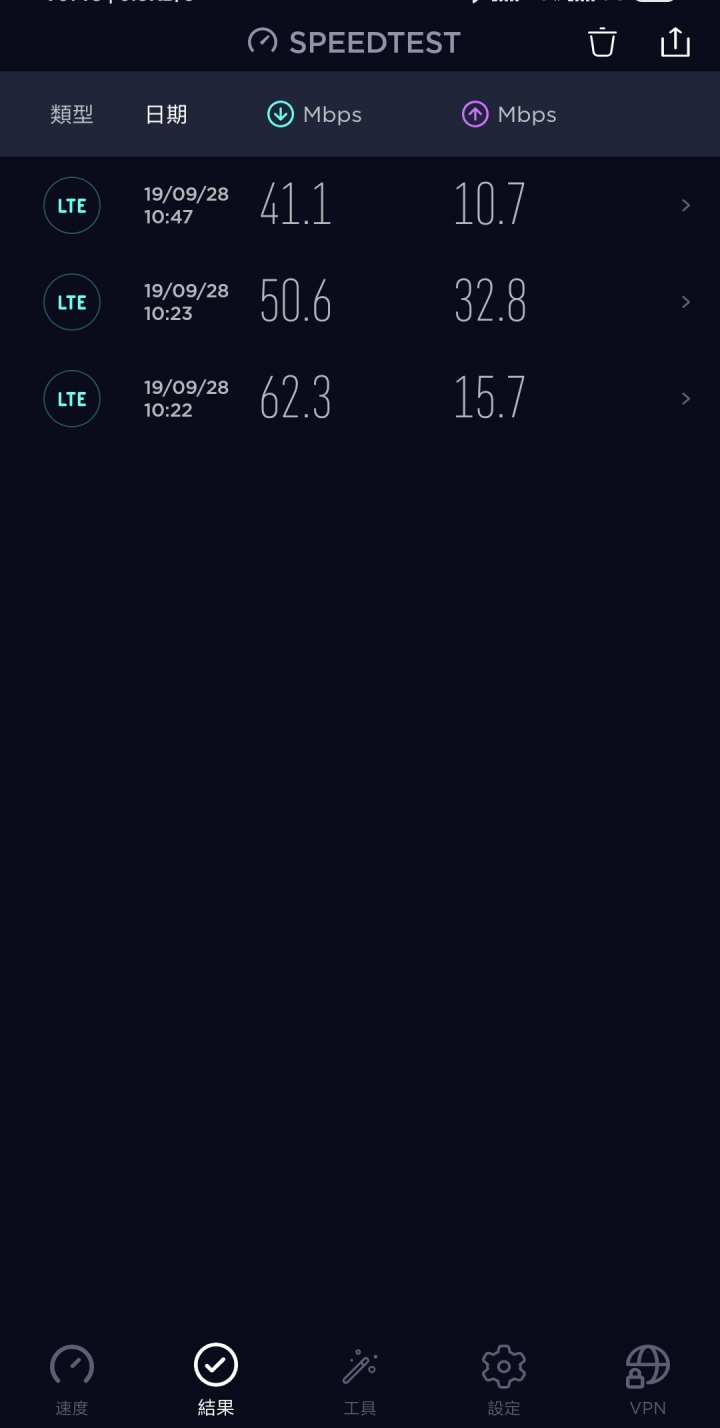Open the 10:22 test result
Viewport: 720px width, 1428px height.
tap(360, 398)
